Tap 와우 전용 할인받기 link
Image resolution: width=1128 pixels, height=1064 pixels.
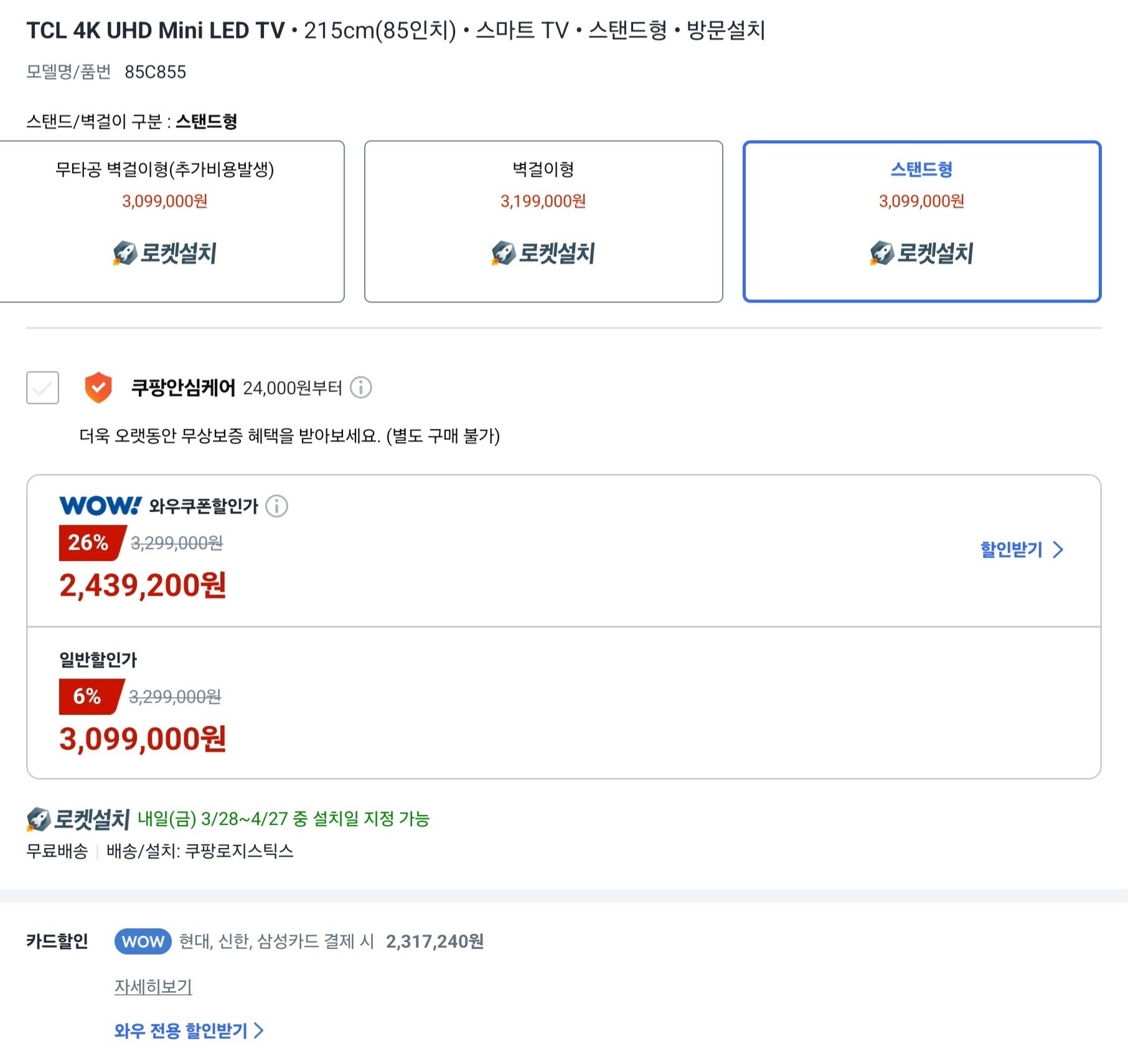(189, 1030)
